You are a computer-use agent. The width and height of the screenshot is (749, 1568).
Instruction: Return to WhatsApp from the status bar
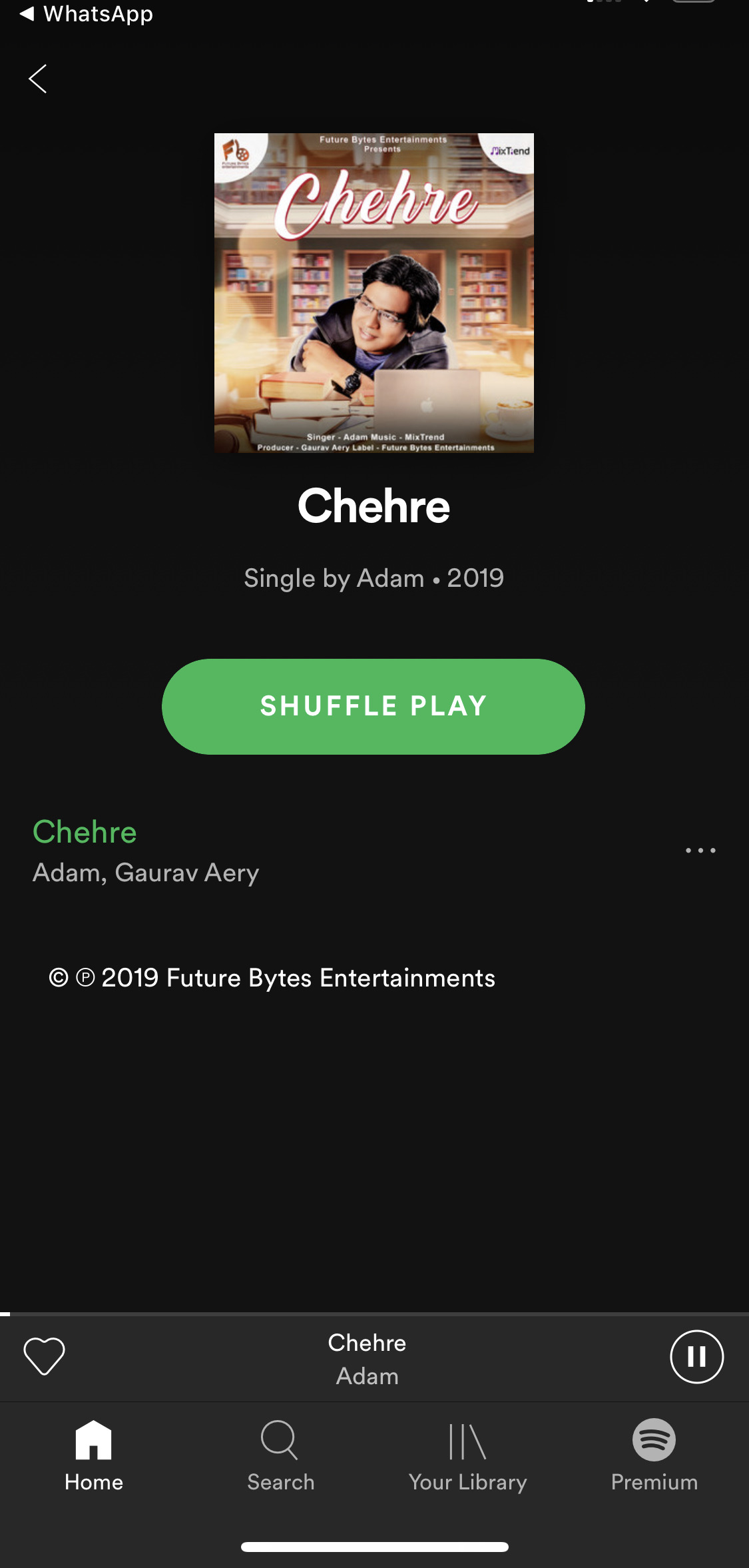(87, 13)
